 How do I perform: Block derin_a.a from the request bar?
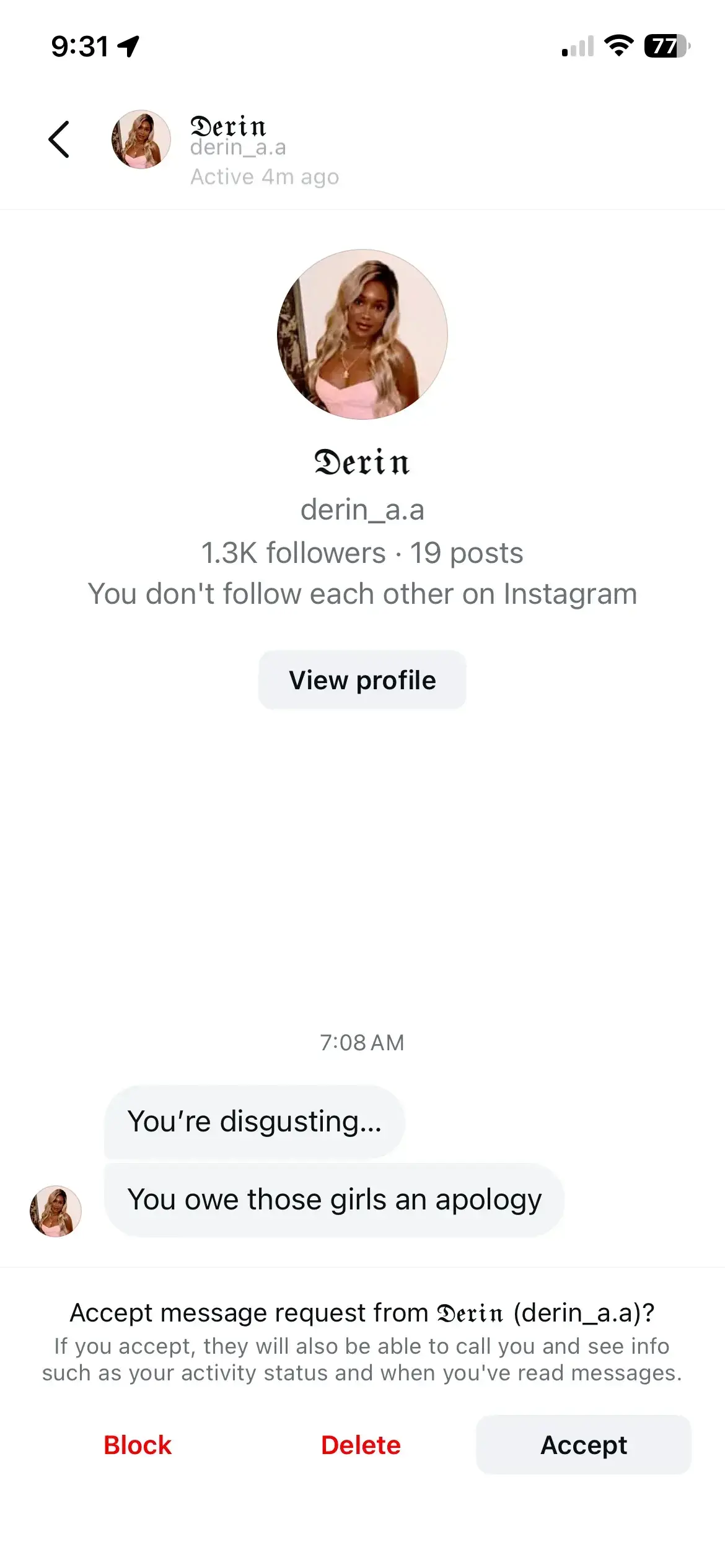click(137, 1445)
